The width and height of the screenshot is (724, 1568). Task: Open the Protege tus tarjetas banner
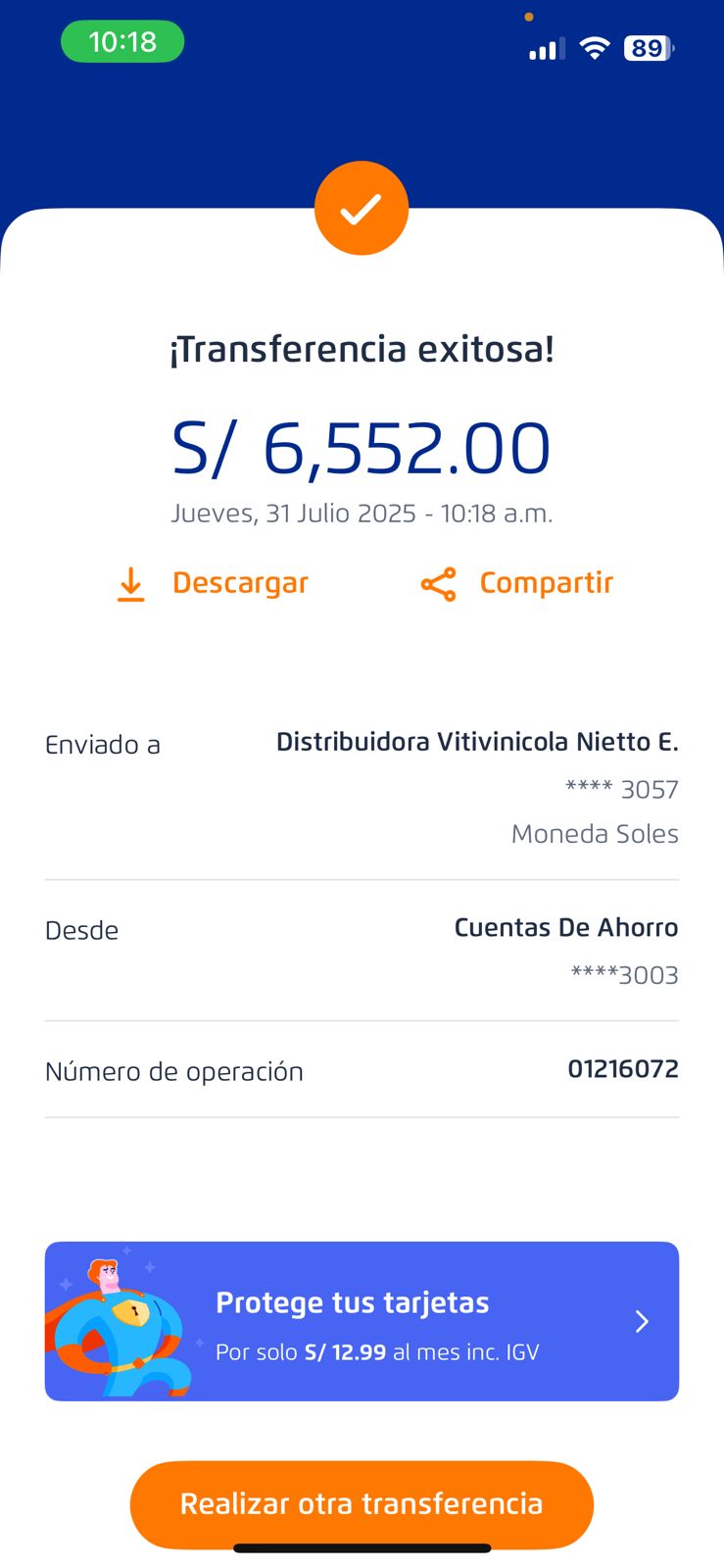tap(362, 1321)
